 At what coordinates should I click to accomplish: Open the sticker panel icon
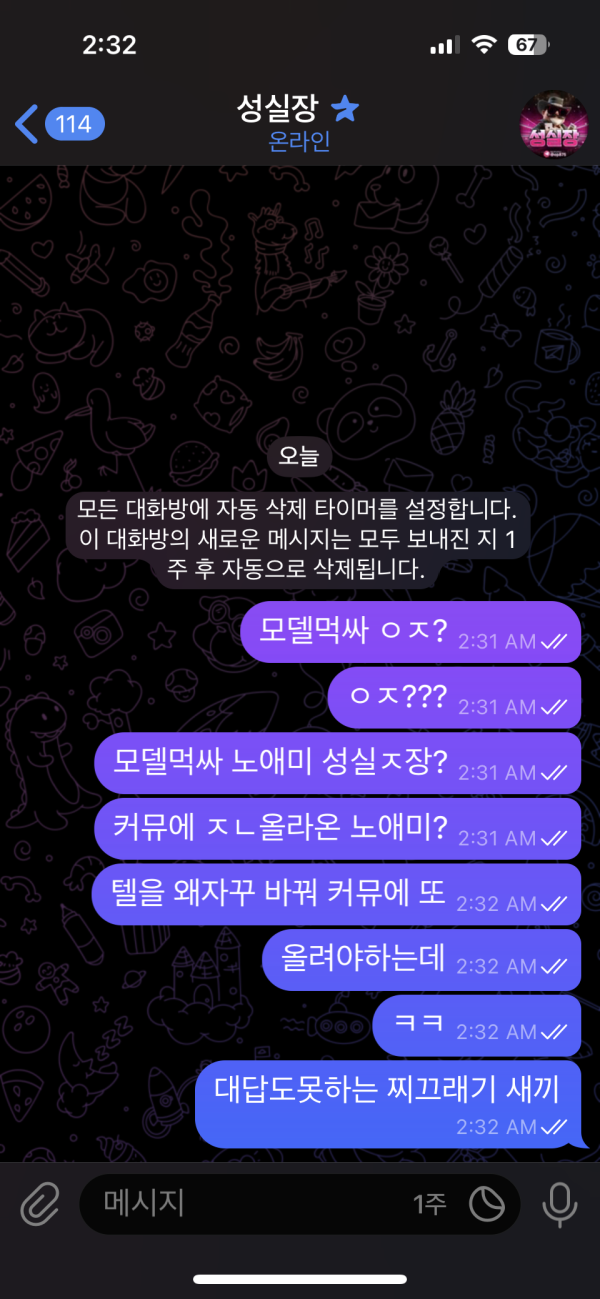(x=487, y=1204)
